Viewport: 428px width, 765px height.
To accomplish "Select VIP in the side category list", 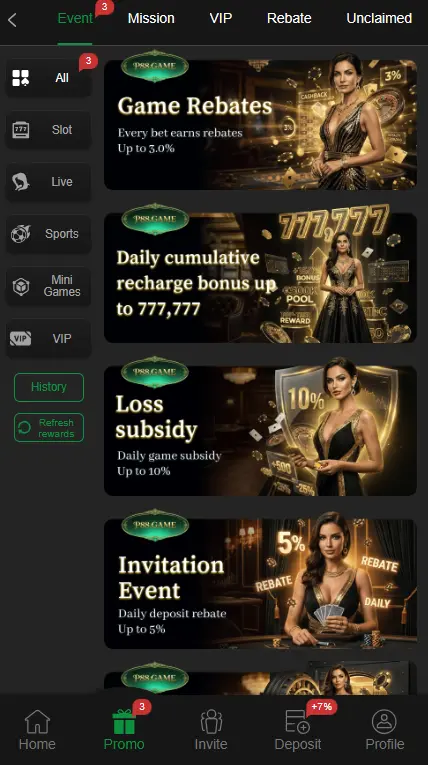I will pos(48,338).
